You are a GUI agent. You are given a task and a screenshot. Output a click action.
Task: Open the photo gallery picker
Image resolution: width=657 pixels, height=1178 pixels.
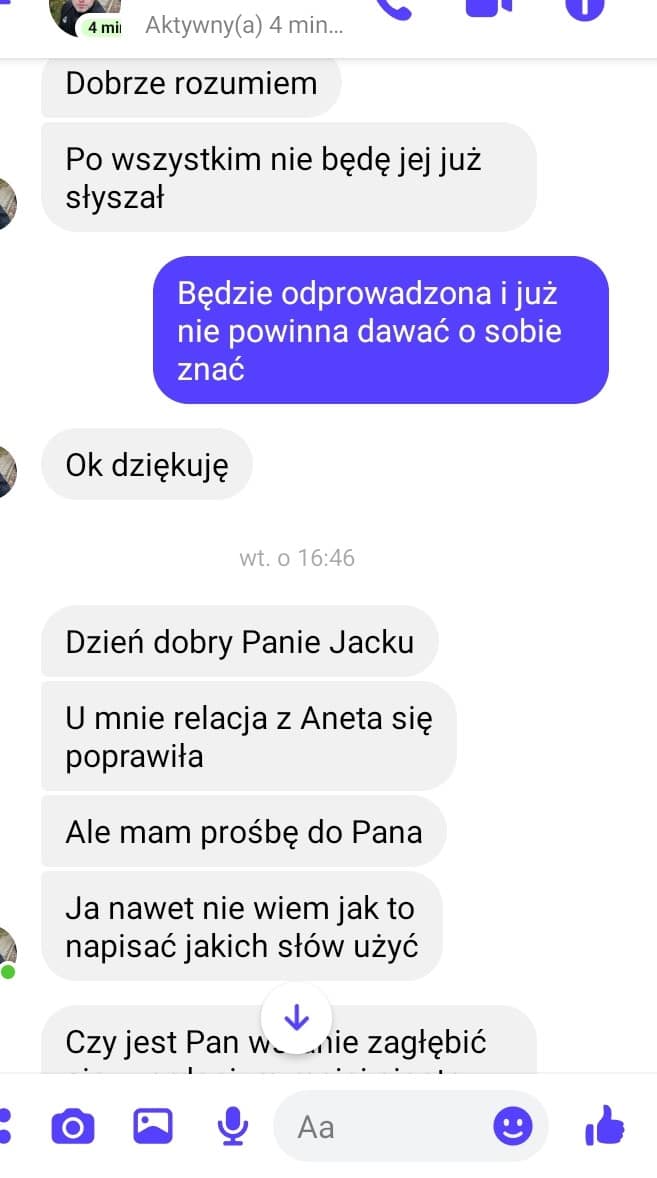coord(152,1127)
